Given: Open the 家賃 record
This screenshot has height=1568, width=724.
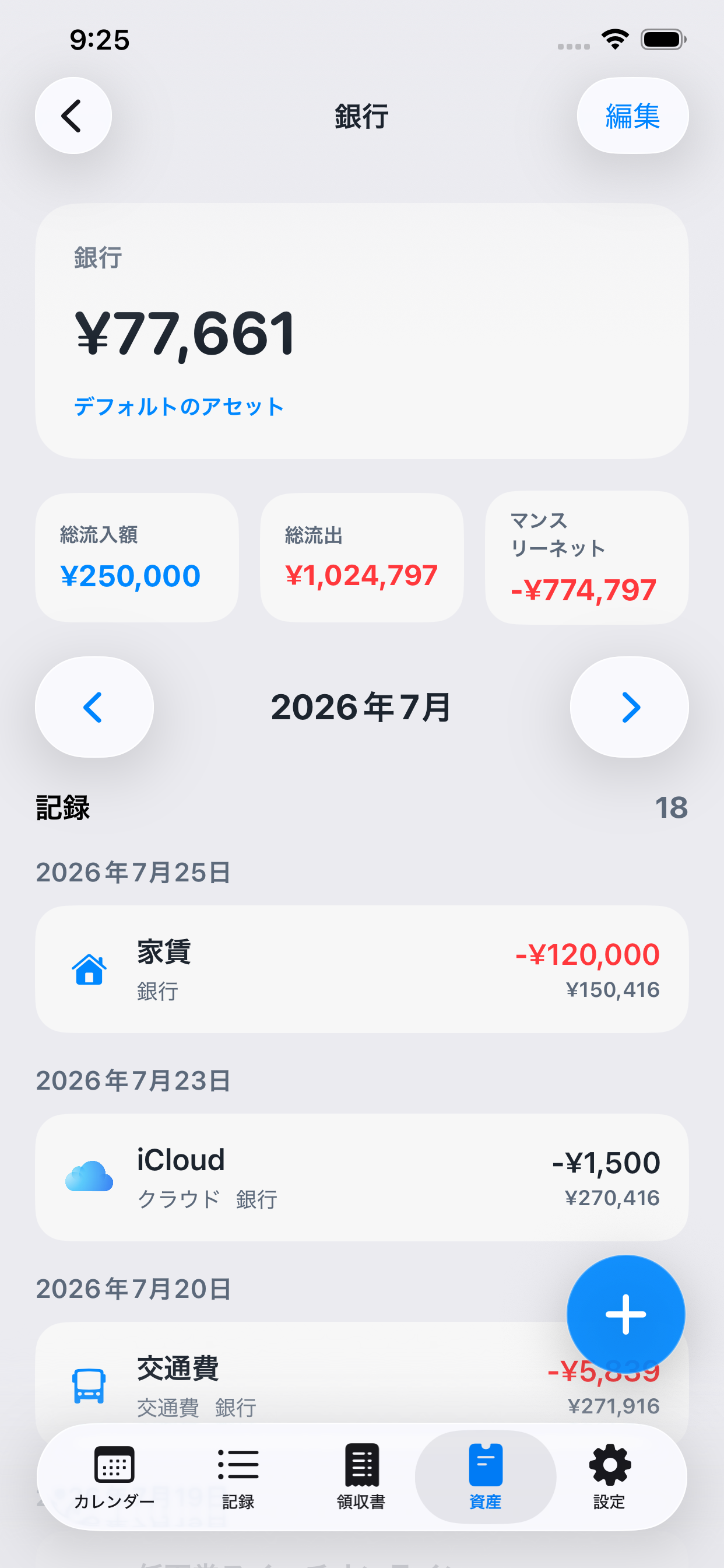Looking at the screenshot, I should (362, 969).
